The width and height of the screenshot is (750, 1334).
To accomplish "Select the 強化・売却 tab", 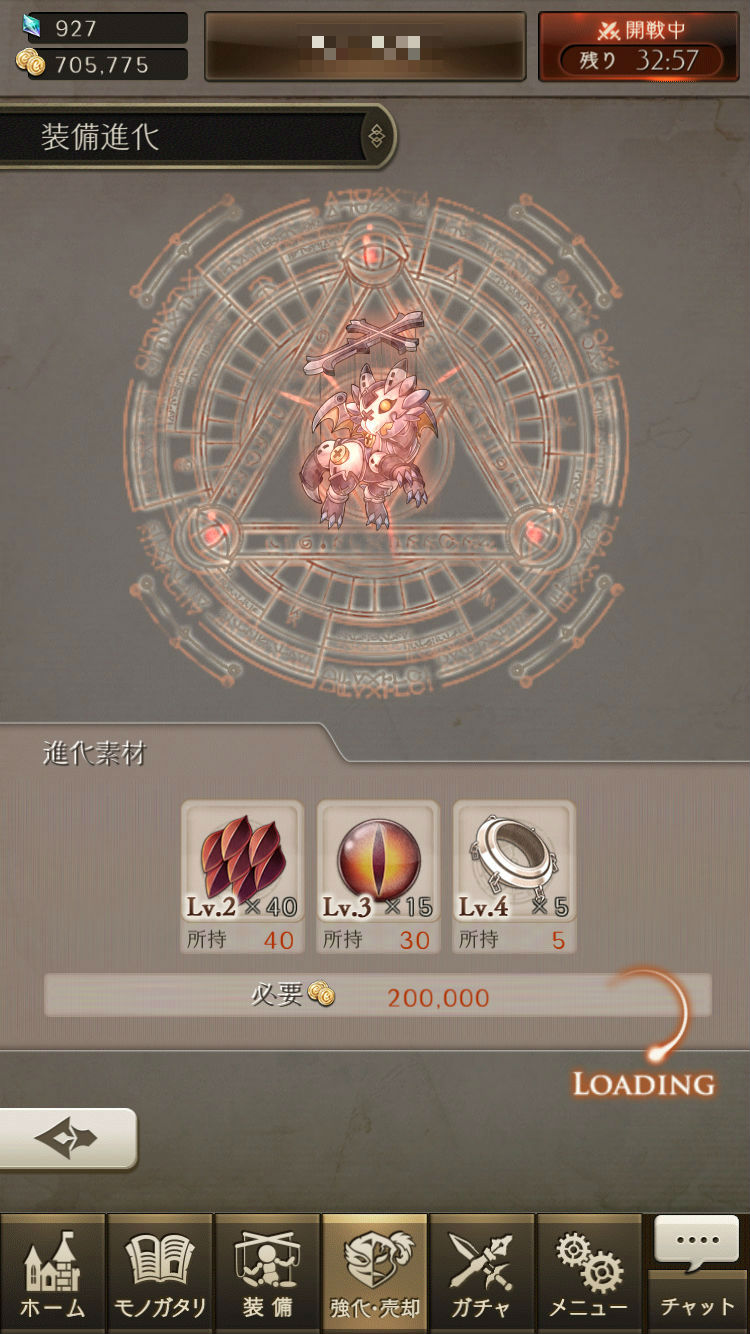I will click(x=375, y=1274).
